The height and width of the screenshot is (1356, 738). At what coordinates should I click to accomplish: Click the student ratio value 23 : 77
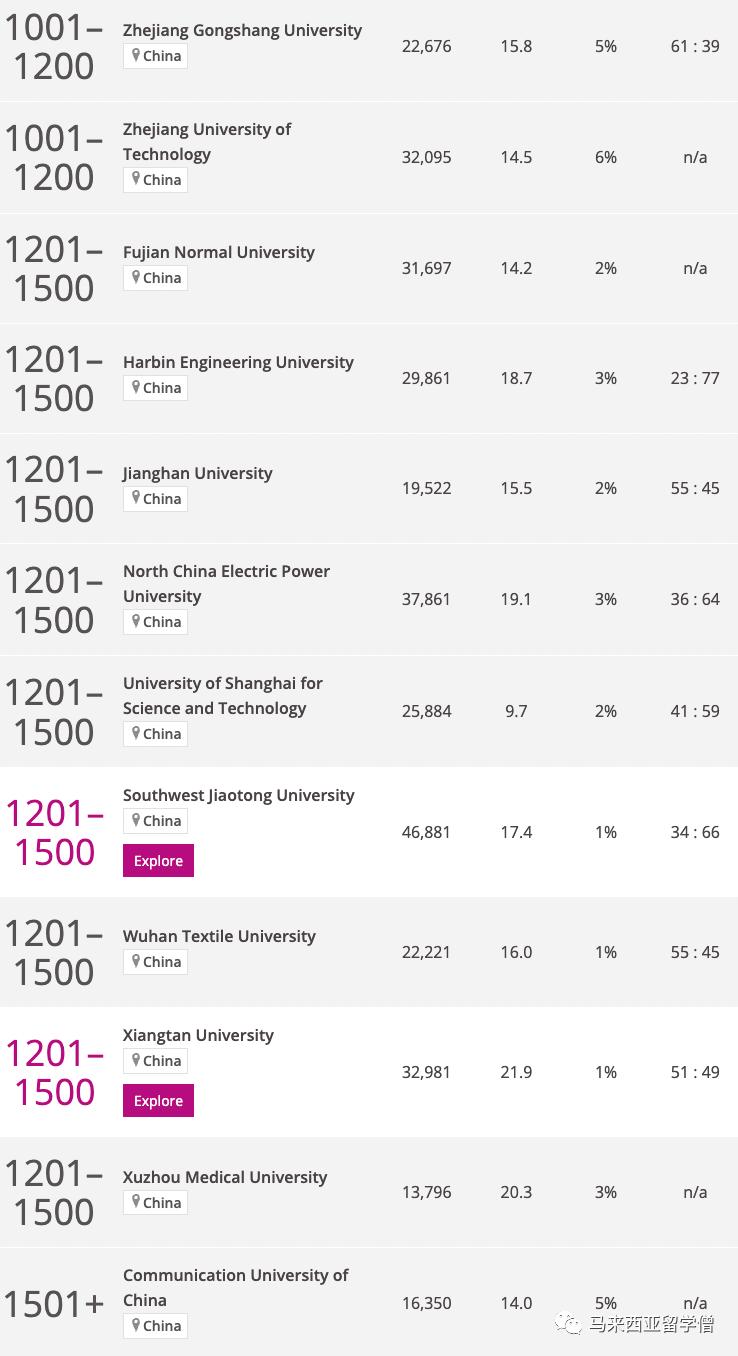click(694, 378)
